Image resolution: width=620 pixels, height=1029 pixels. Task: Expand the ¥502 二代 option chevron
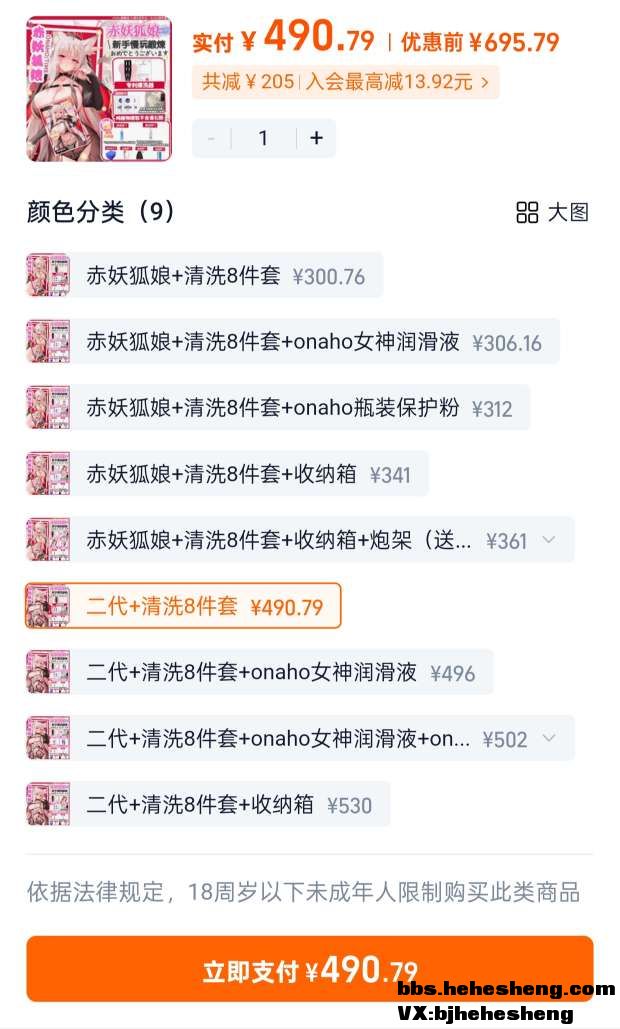pyautogui.click(x=548, y=738)
